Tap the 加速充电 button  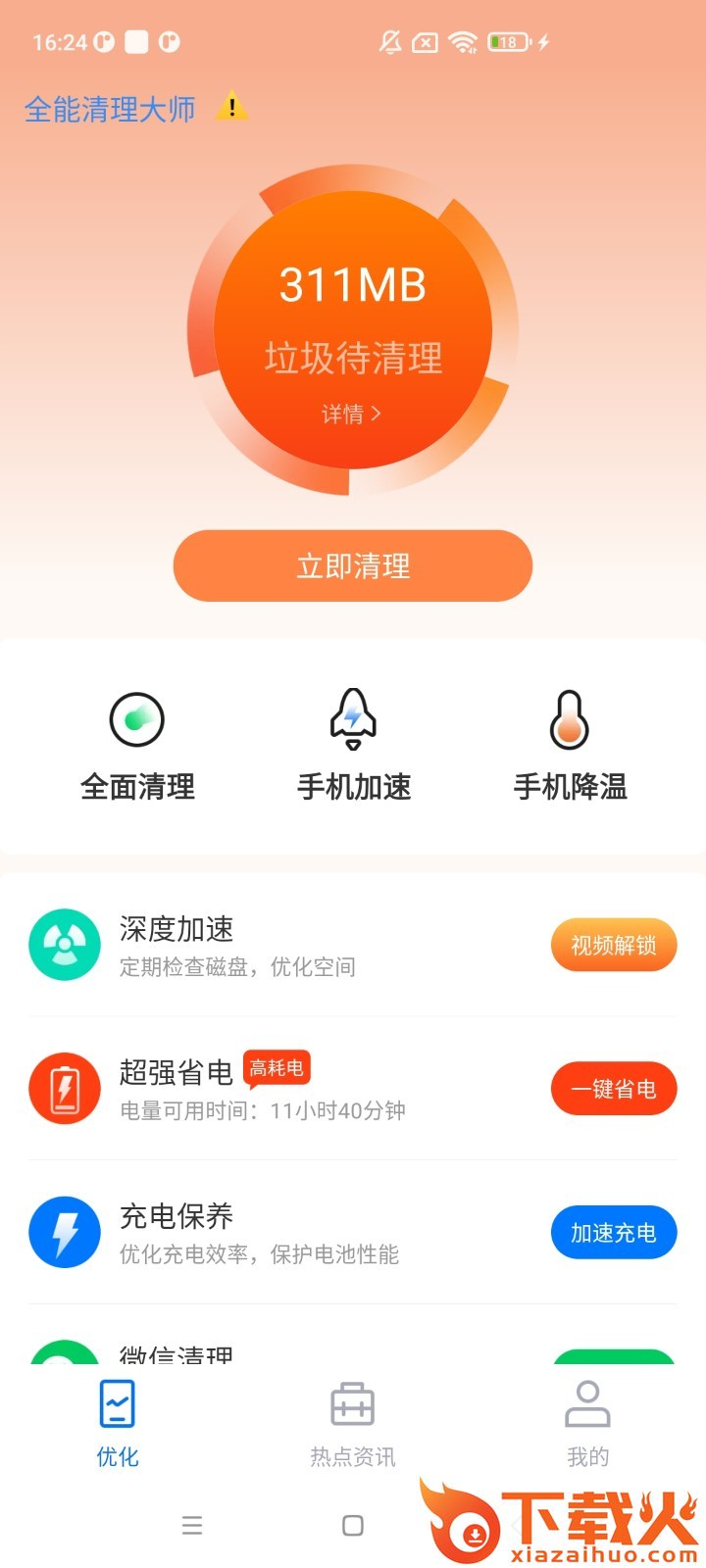(614, 1232)
